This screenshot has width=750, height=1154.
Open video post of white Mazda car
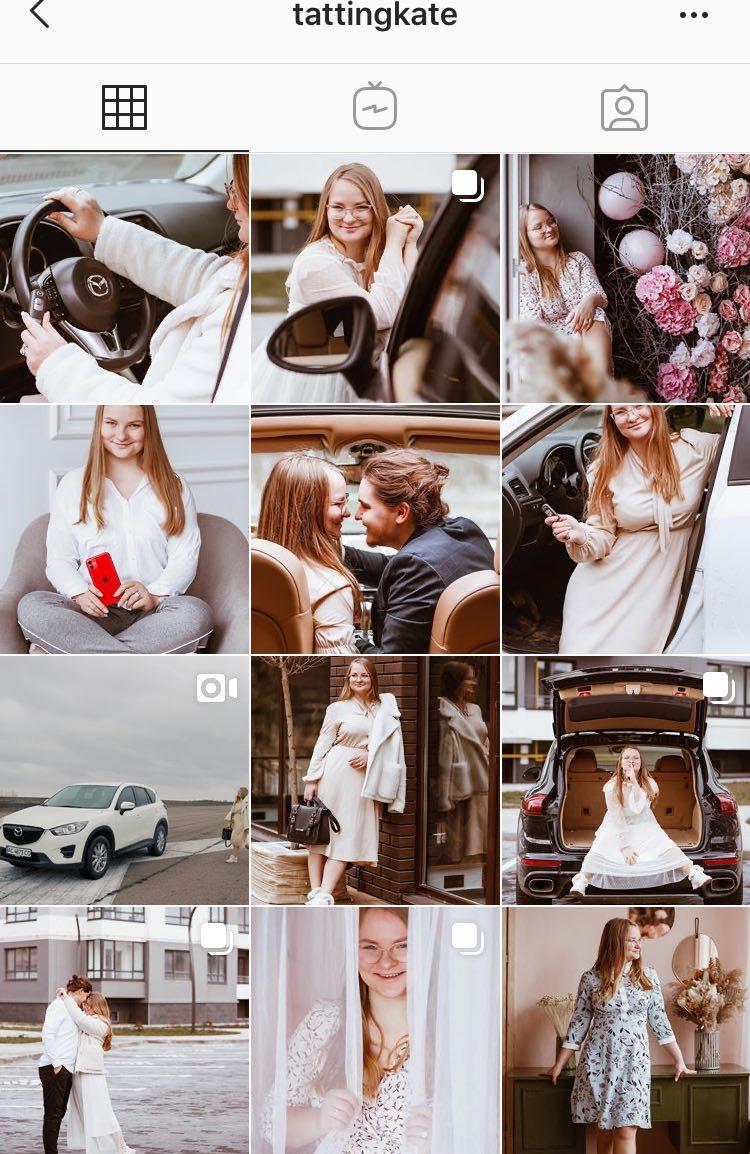click(124, 780)
